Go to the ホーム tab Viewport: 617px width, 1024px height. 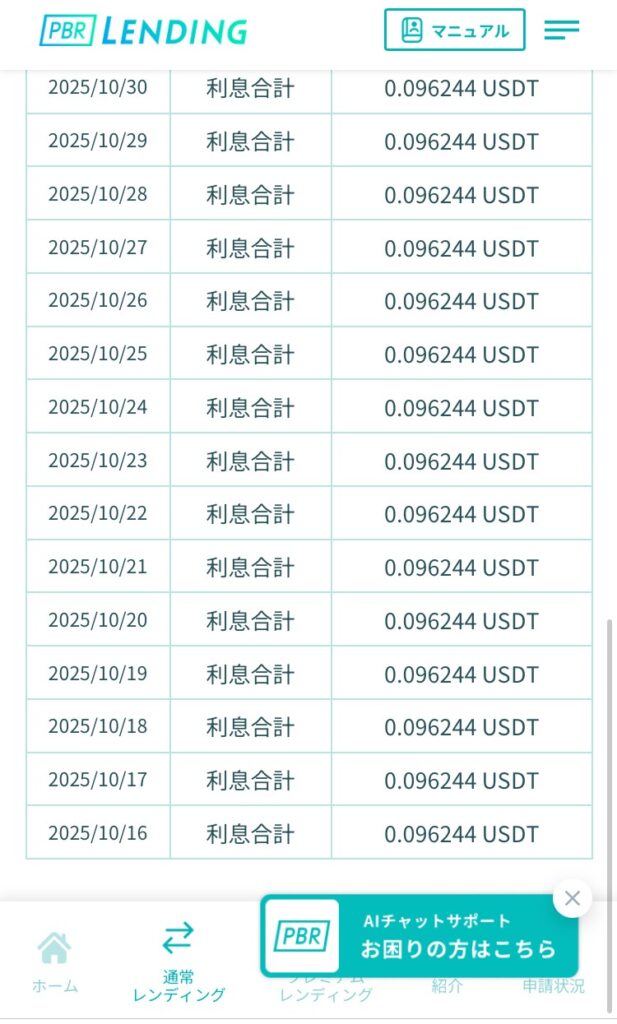[x=54, y=962]
